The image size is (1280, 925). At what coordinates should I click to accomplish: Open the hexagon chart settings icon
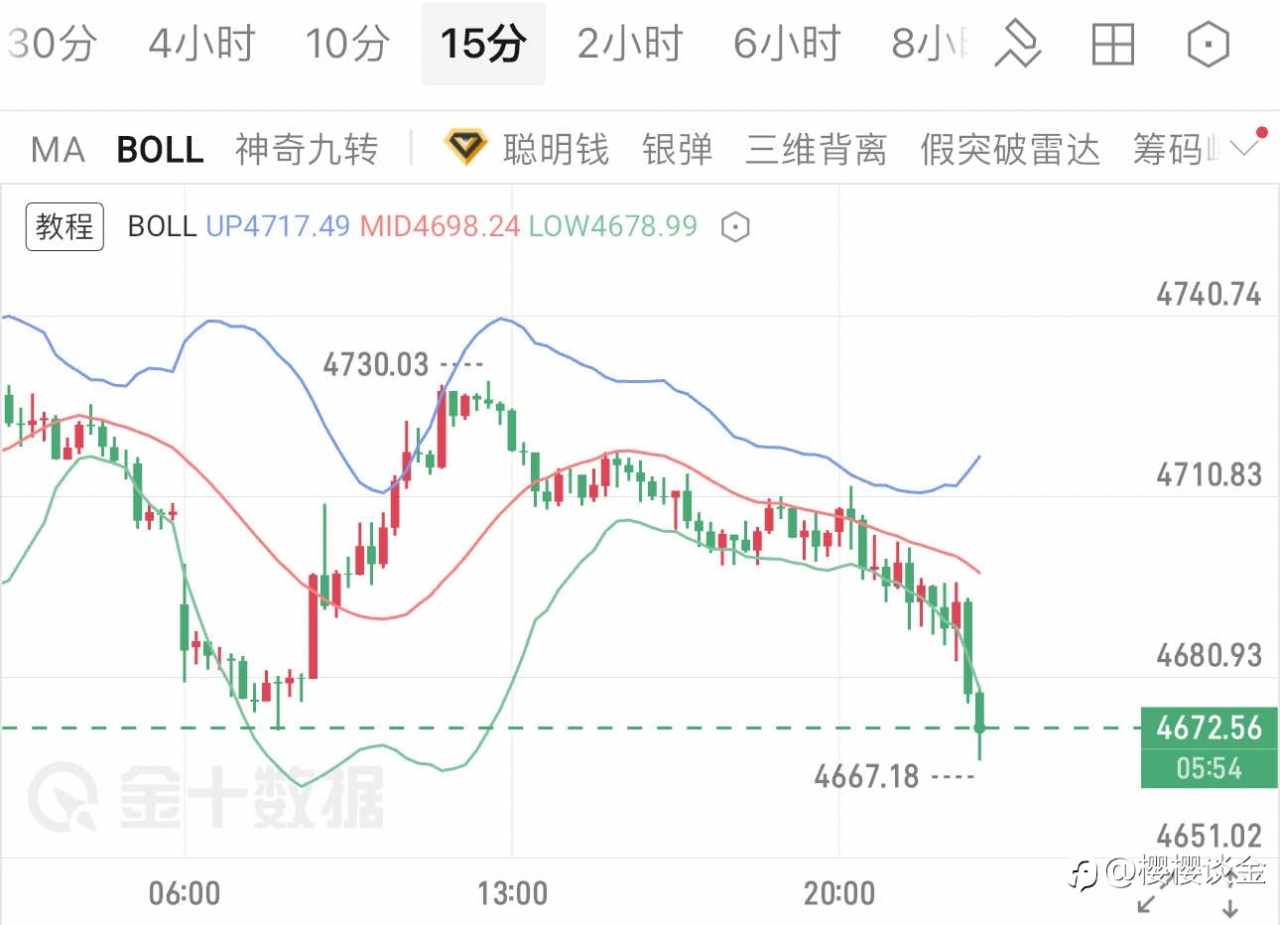[1207, 45]
